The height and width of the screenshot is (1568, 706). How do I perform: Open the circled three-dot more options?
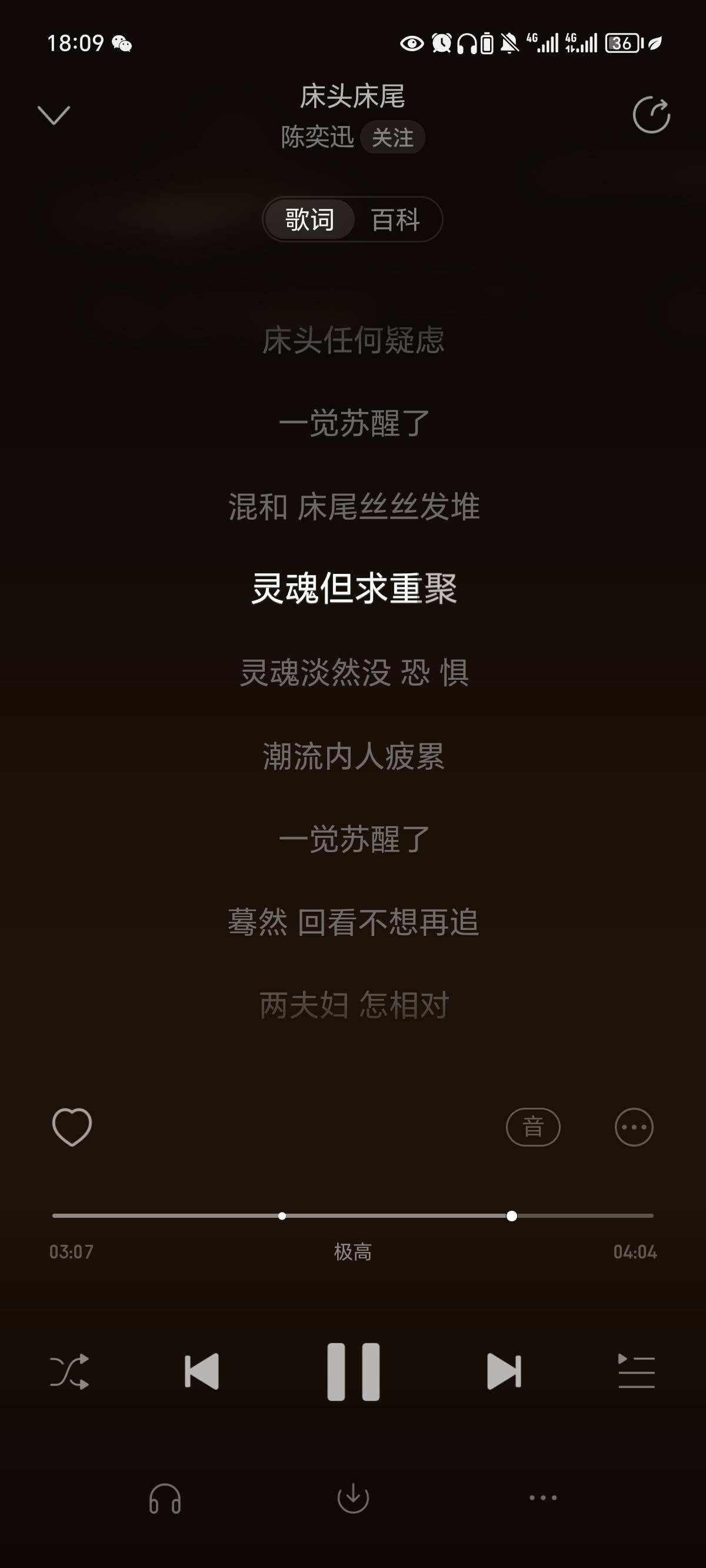[x=634, y=1127]
